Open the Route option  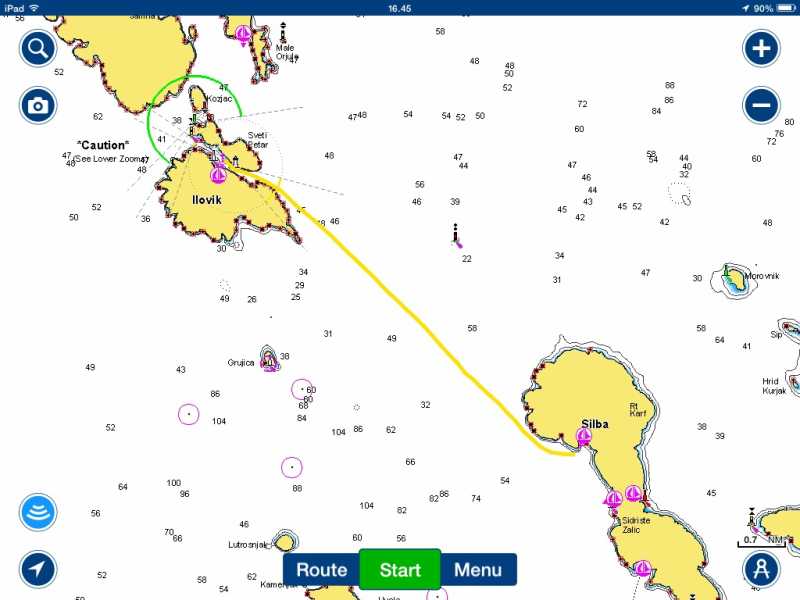click(x=321, y=570)
